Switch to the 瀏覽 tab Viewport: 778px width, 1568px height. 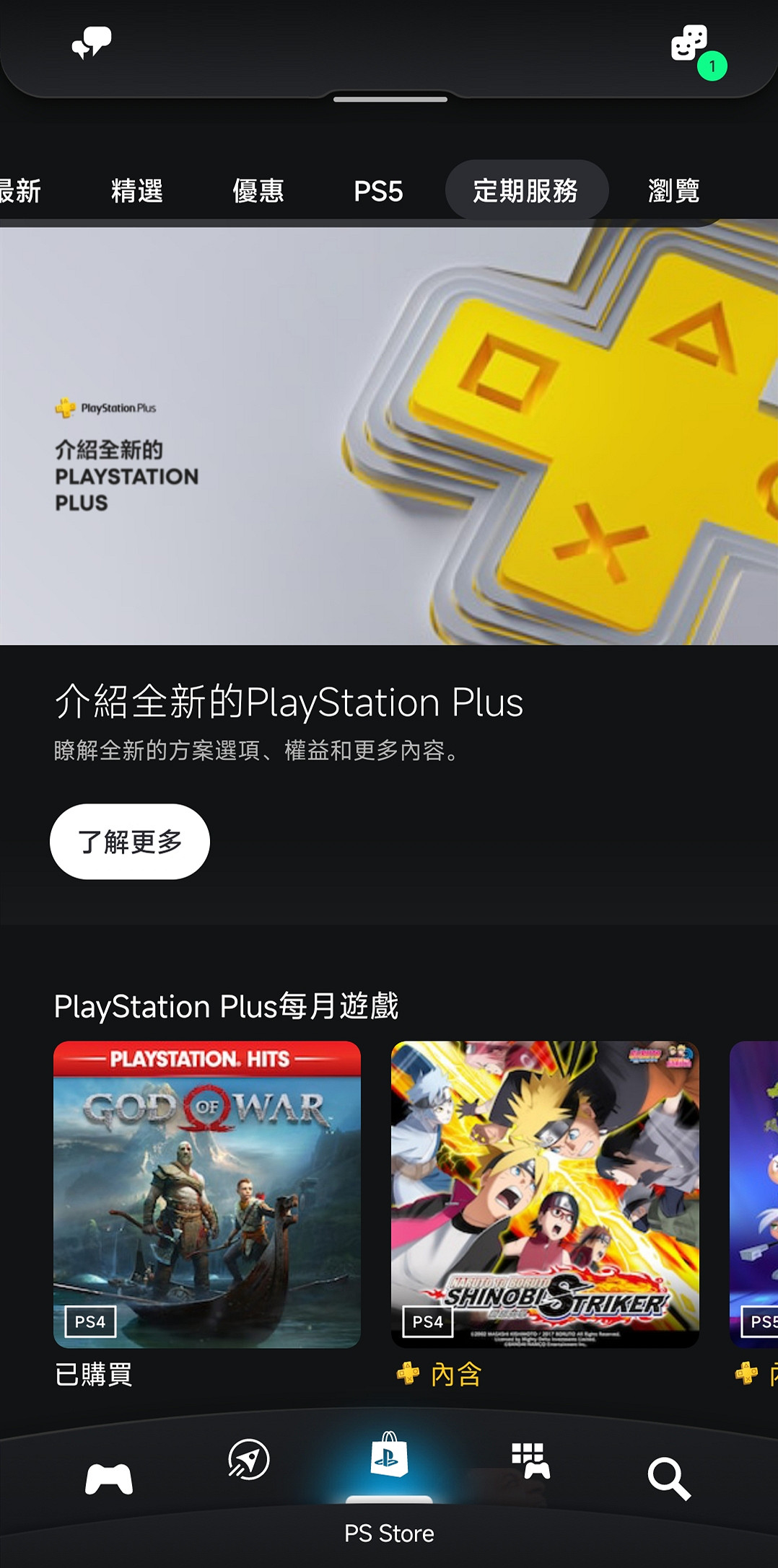pyautogui.click(x=673, y=191)
